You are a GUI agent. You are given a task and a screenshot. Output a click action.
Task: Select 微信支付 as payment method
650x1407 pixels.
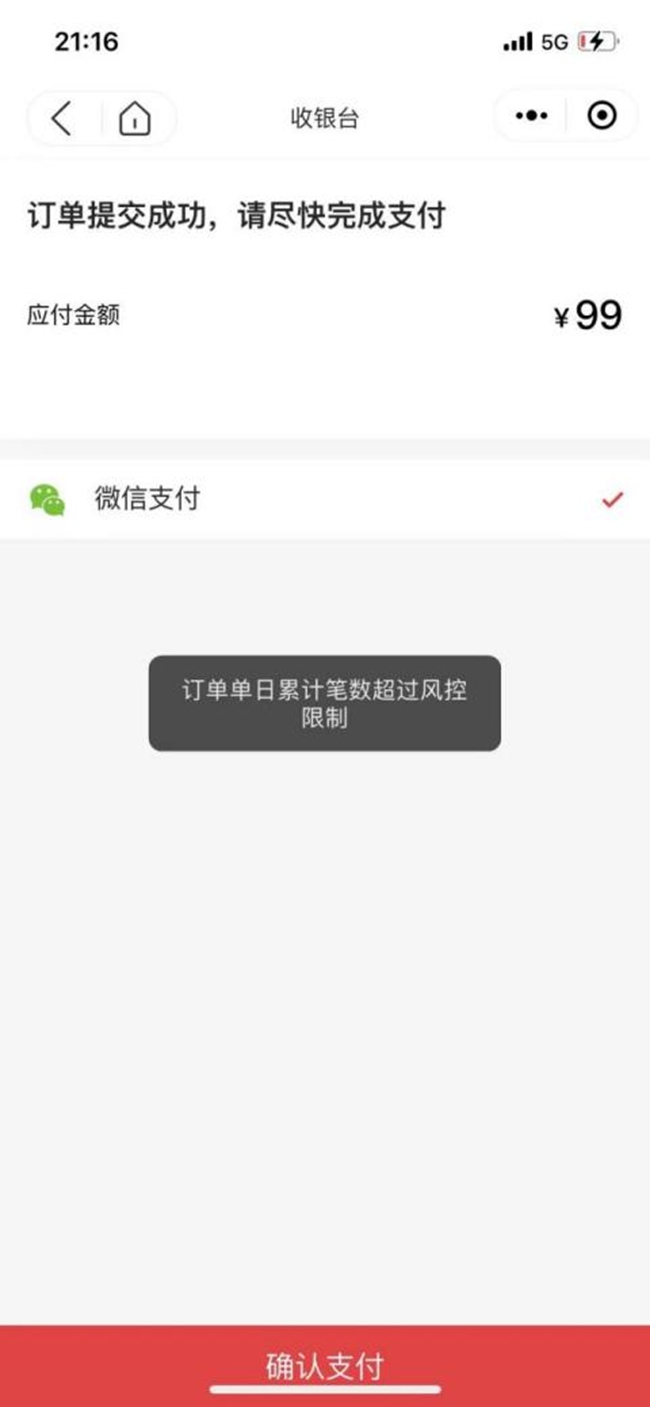(324, 499)
